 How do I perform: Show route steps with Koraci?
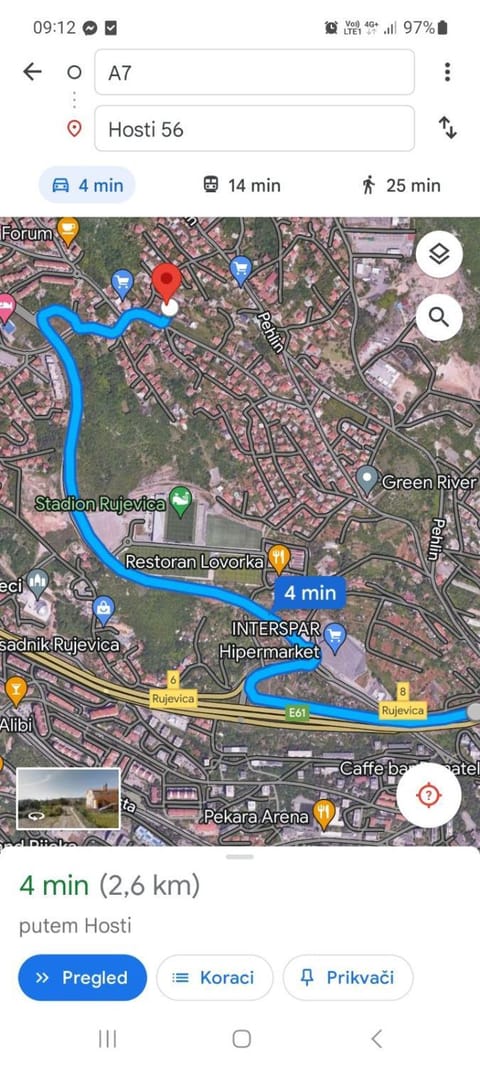point(214,977)
